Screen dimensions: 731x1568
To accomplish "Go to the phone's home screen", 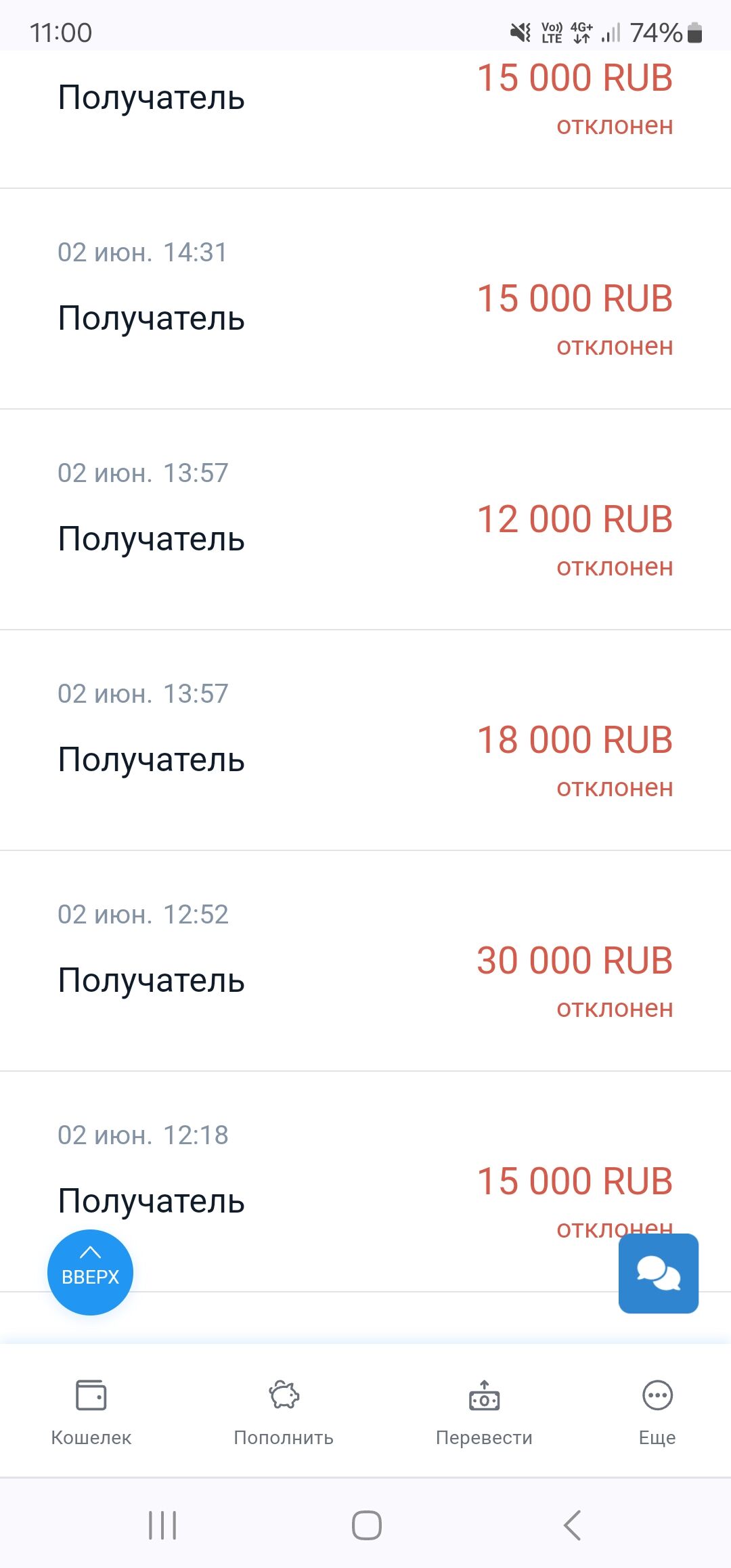I will tap(366, 1525).
